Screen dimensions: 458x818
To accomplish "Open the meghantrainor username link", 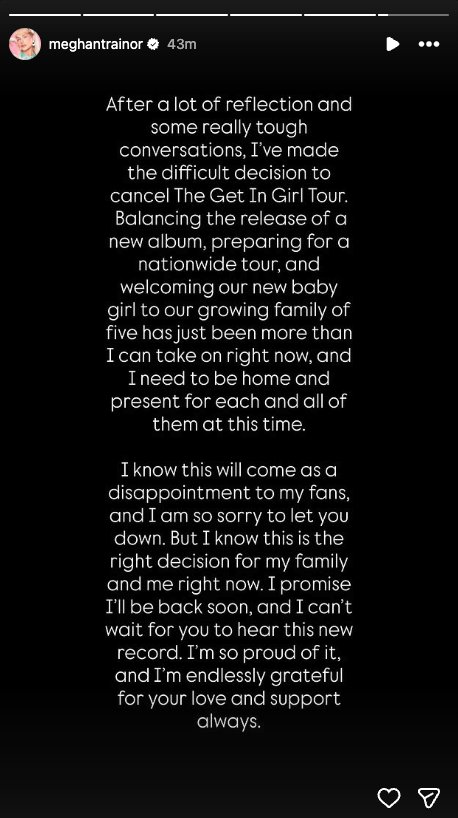I will pyautogui.click(x=95, y=44).
